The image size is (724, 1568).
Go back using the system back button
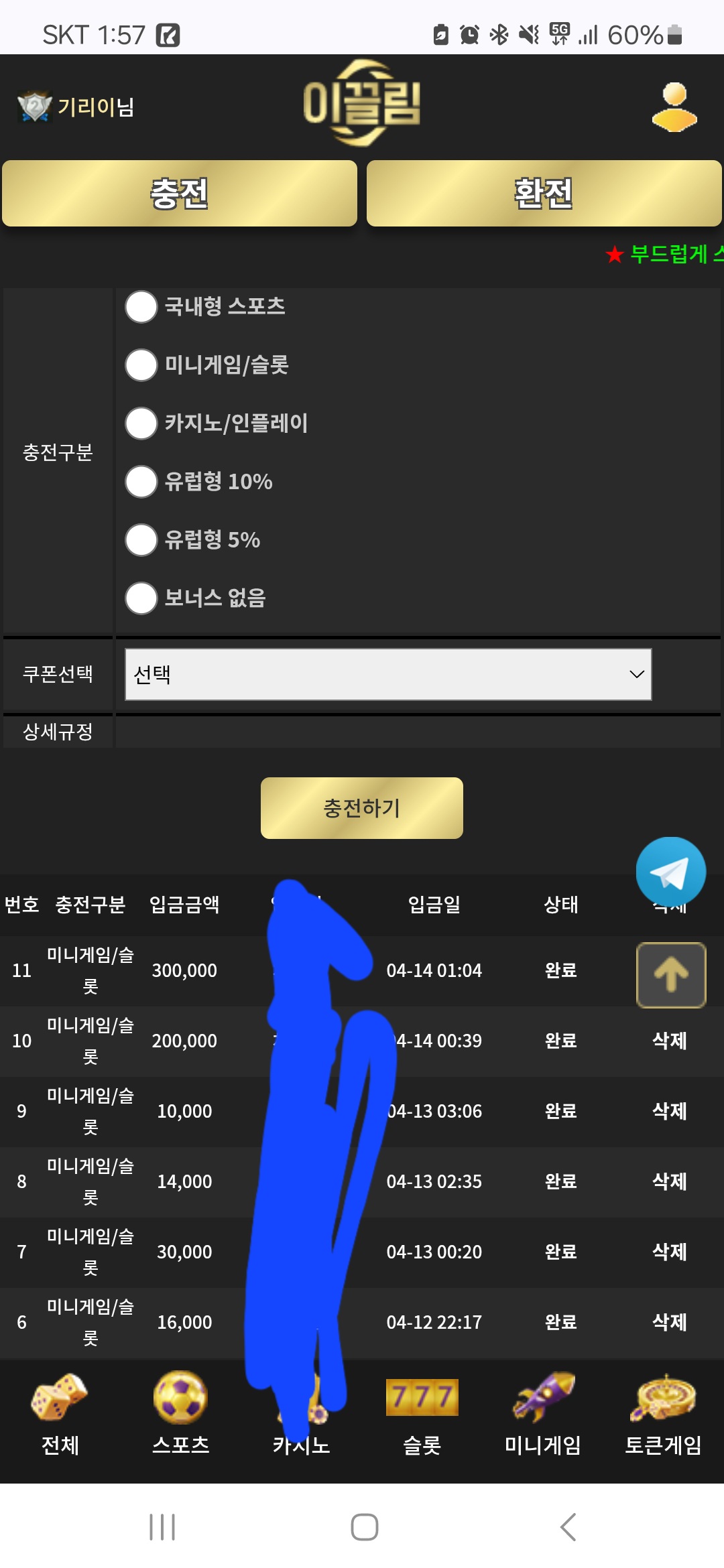568,1527
